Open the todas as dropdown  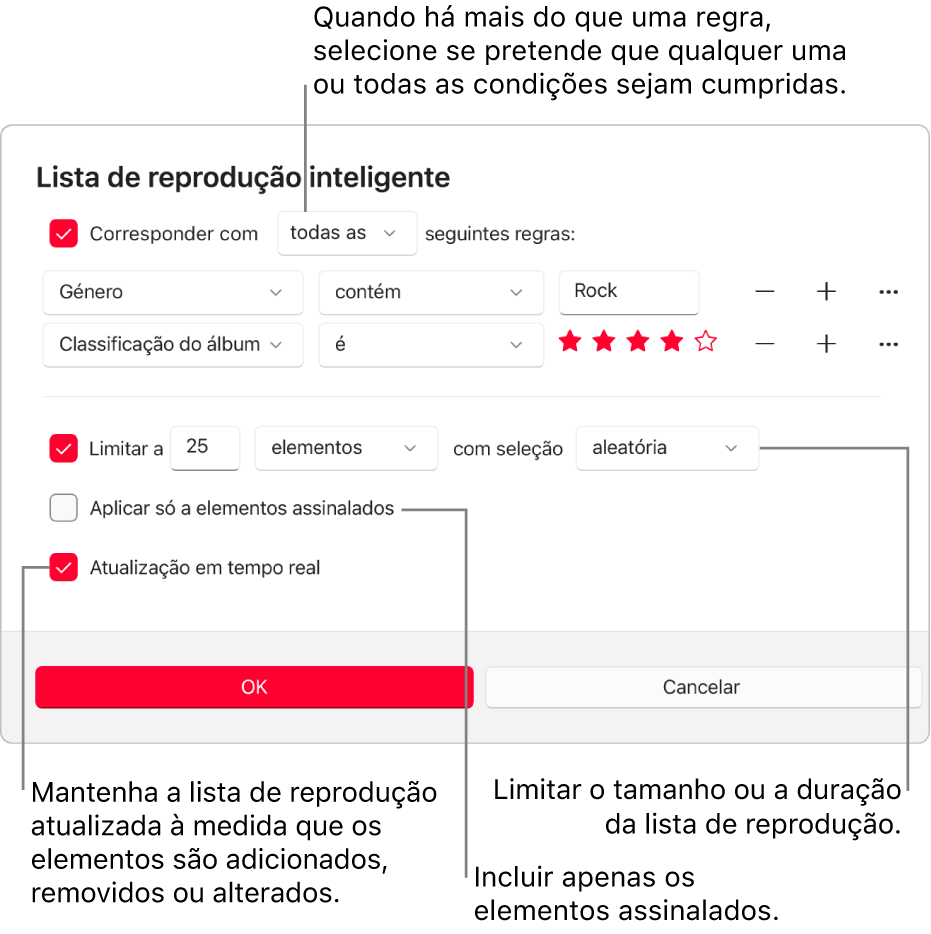(346, 233)
